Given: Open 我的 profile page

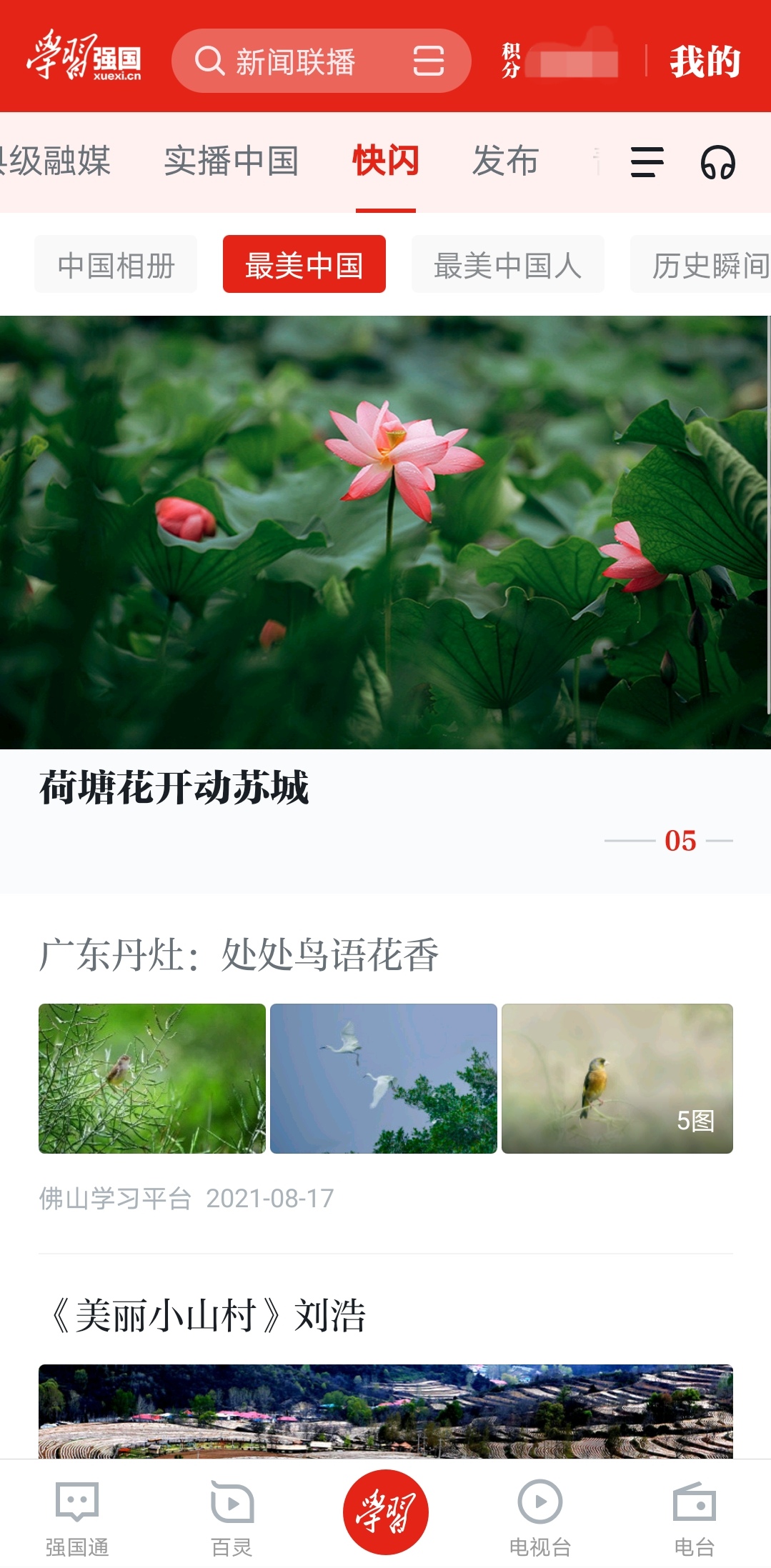Looking at the screenshot, I should coord(705,61).
